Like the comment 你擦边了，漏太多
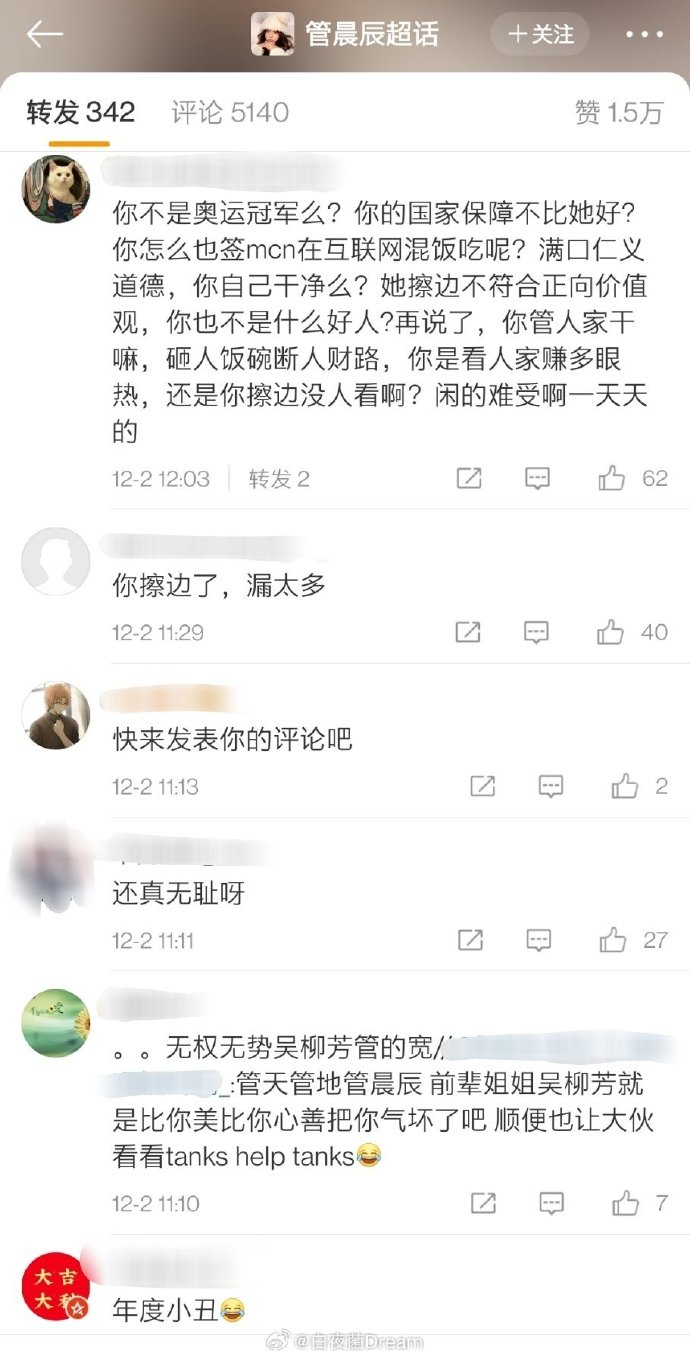The width and height of the screenshot is (690, 1357). pyautogui.click(x=611, y=632)
